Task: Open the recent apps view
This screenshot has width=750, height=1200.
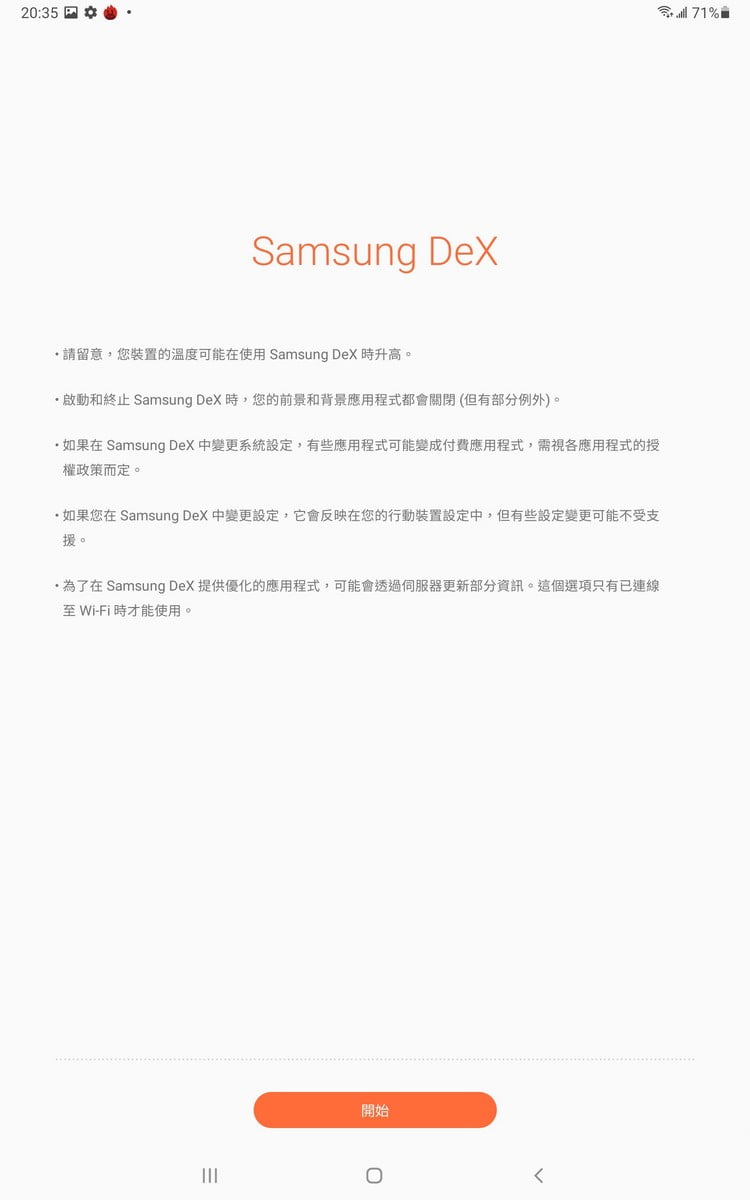Action: tap(210, 1175)
